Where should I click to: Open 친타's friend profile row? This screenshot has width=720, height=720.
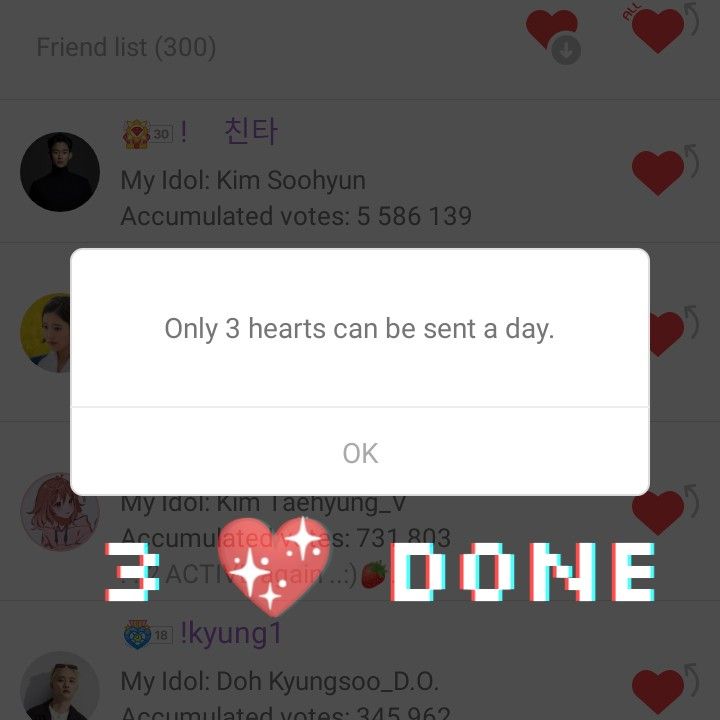pyautogui.click(x=300, y=172)
